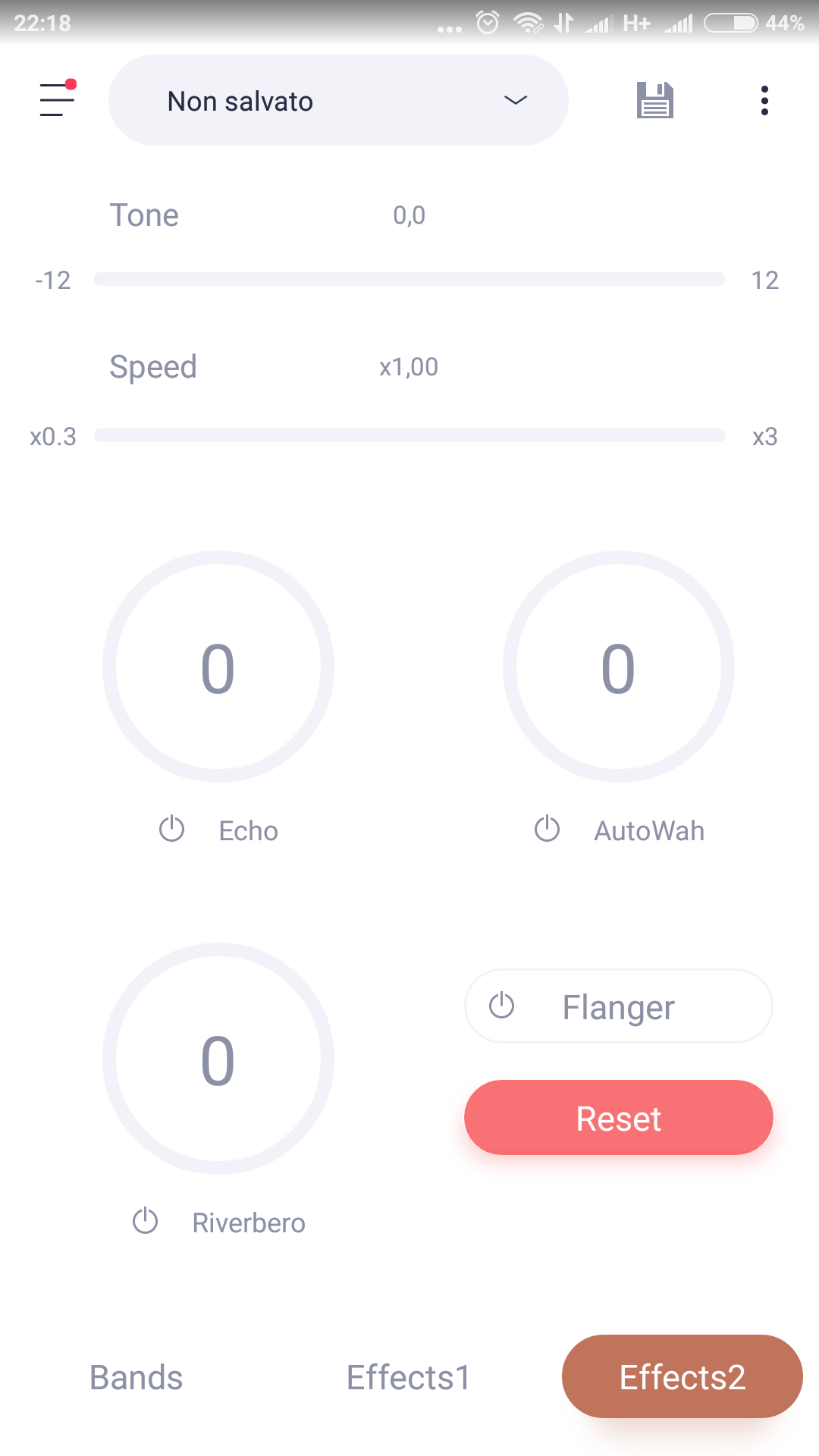Save preset with the floppy disk icon
The height and width of the screenshot is (1456, 819).
tap(655, 100)
